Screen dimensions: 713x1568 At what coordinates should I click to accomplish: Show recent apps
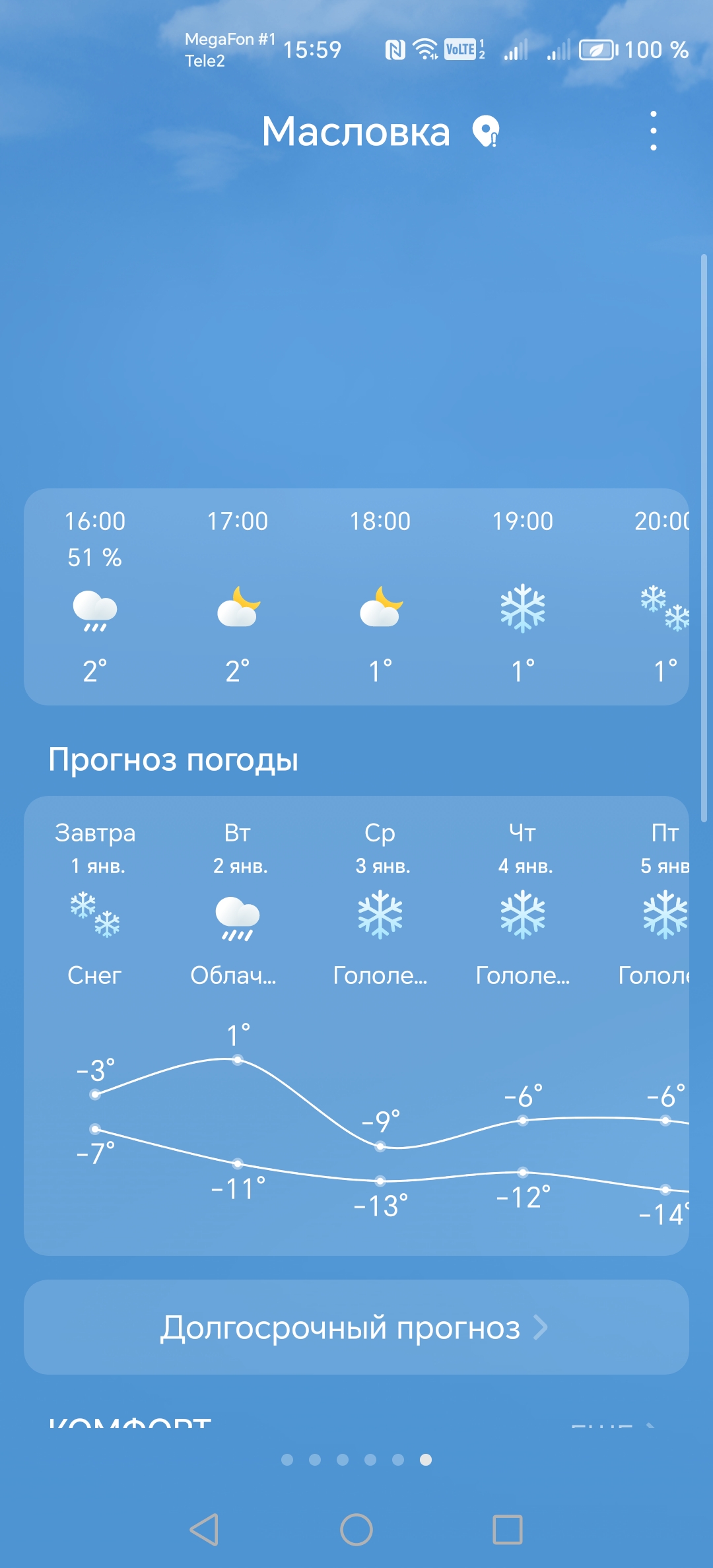508,1529
